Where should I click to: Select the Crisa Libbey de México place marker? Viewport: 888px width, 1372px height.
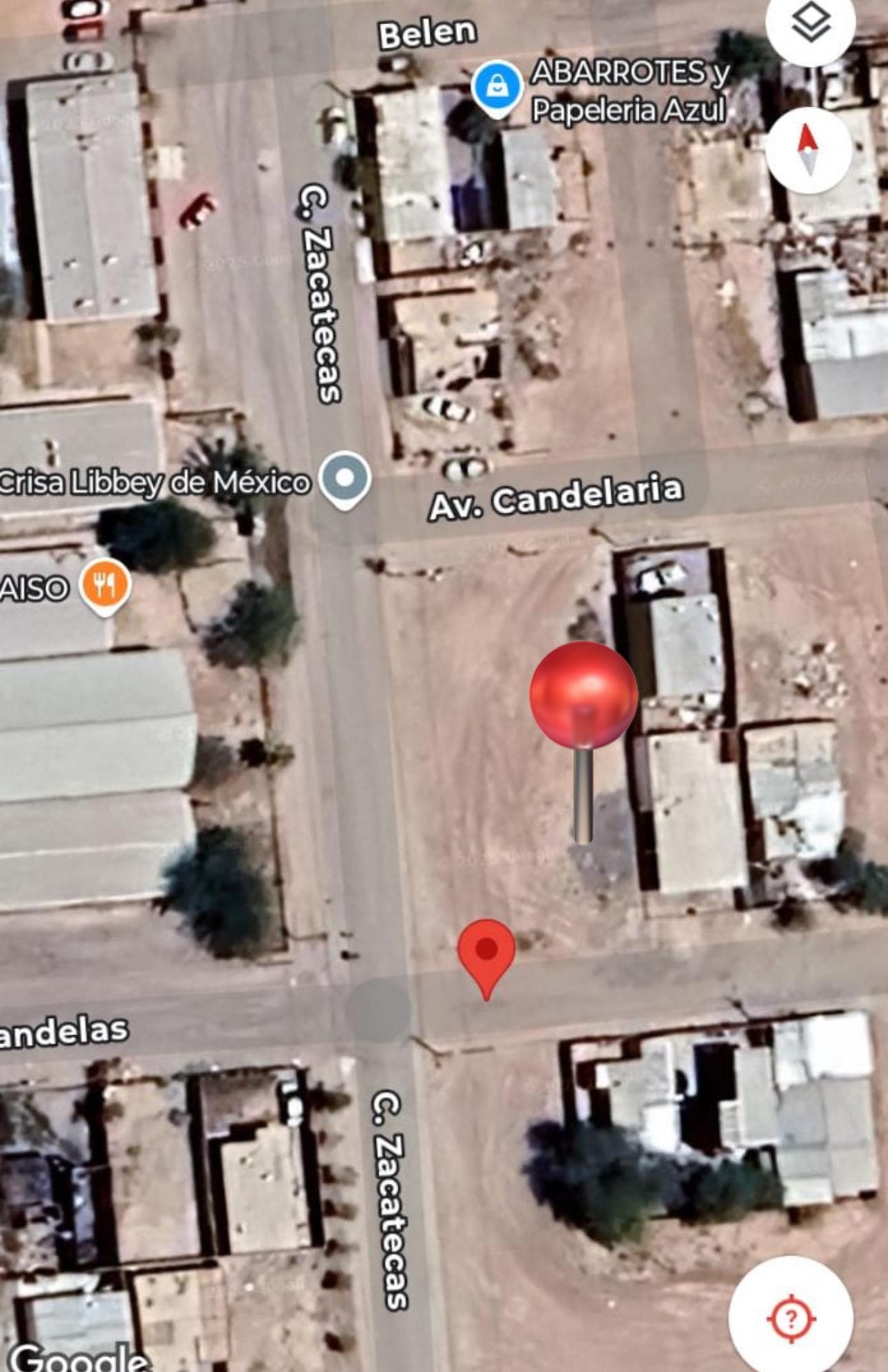pos(346,479)
